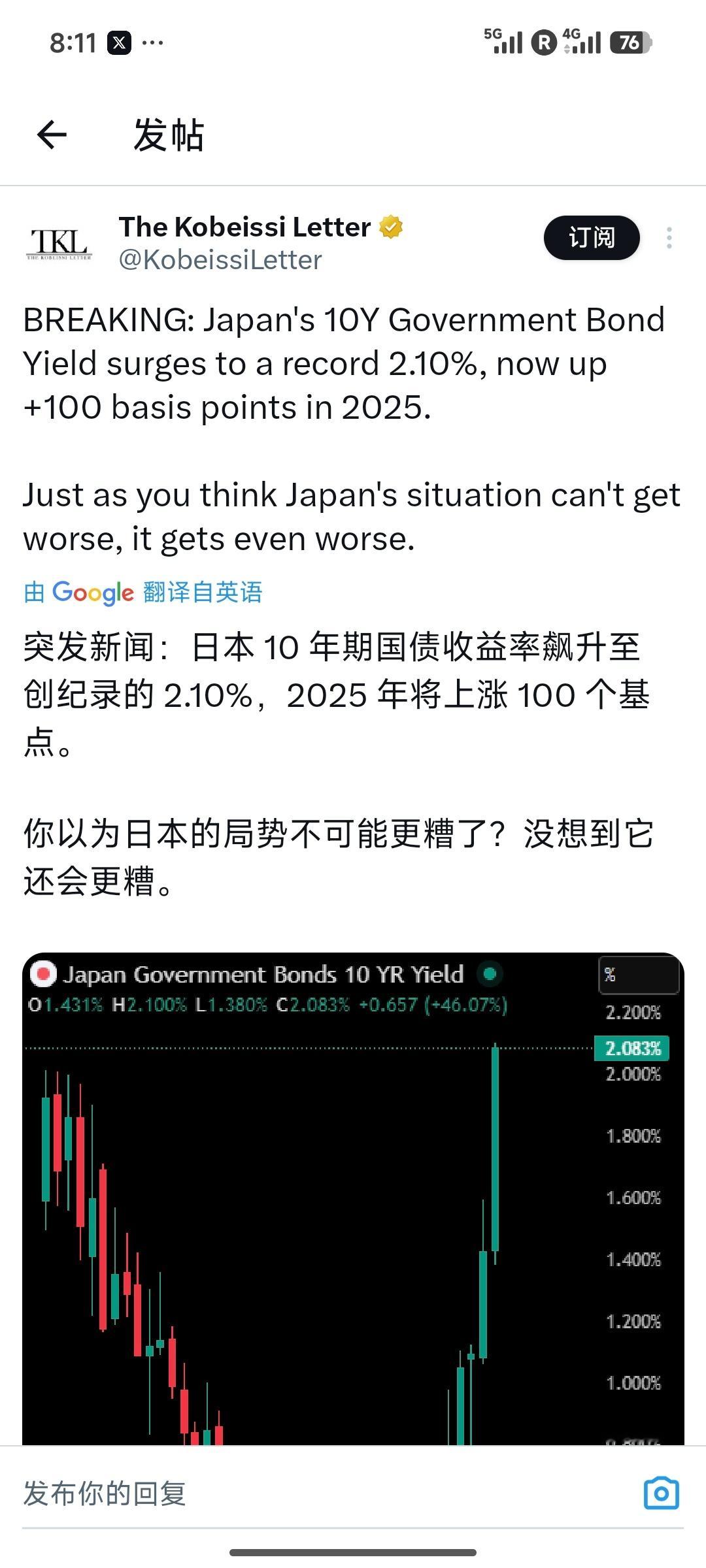Open the 翻译自英语 translation link

pos(203,593)
